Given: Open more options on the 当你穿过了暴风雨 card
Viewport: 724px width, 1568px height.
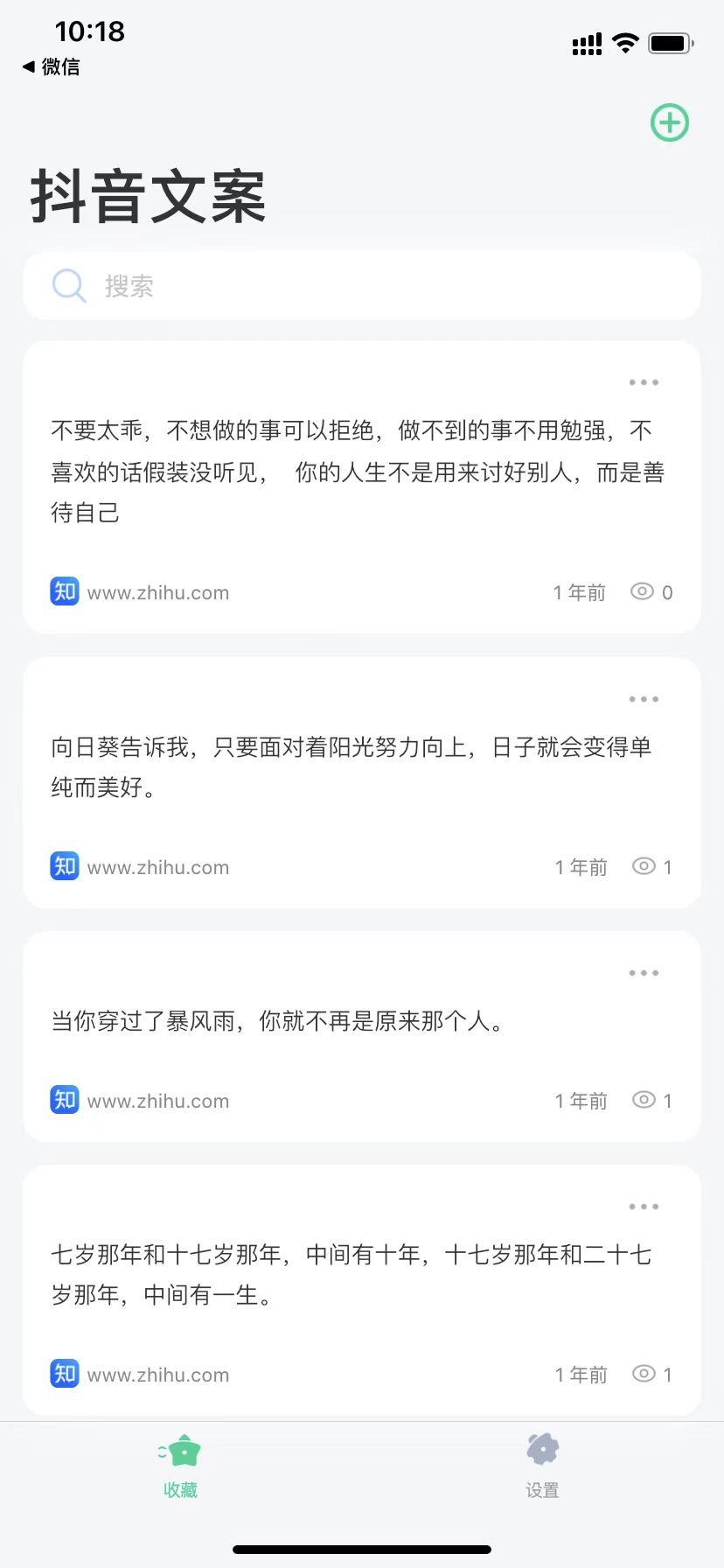Looking at the screenshot, I should [644, 973].
